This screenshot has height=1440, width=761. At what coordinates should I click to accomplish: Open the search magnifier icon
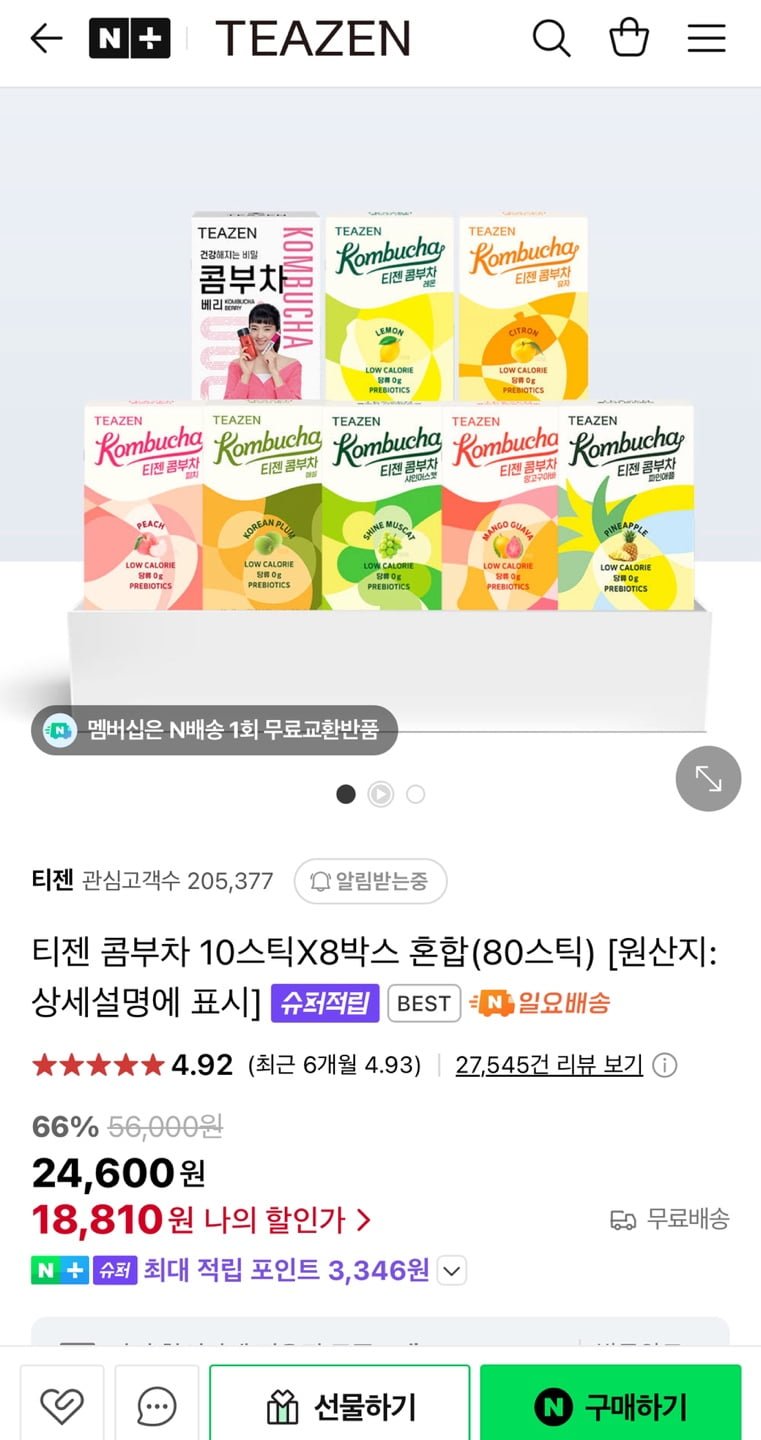point(551,39)
